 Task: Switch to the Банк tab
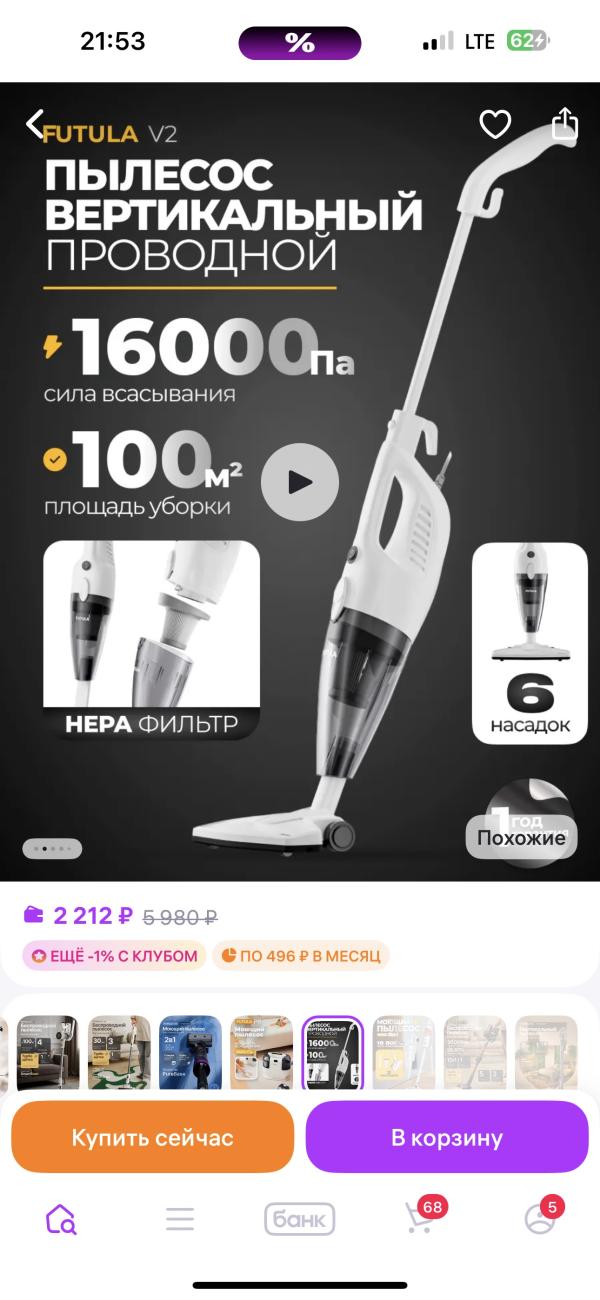pyautogui.click(x=300, y=1219)
